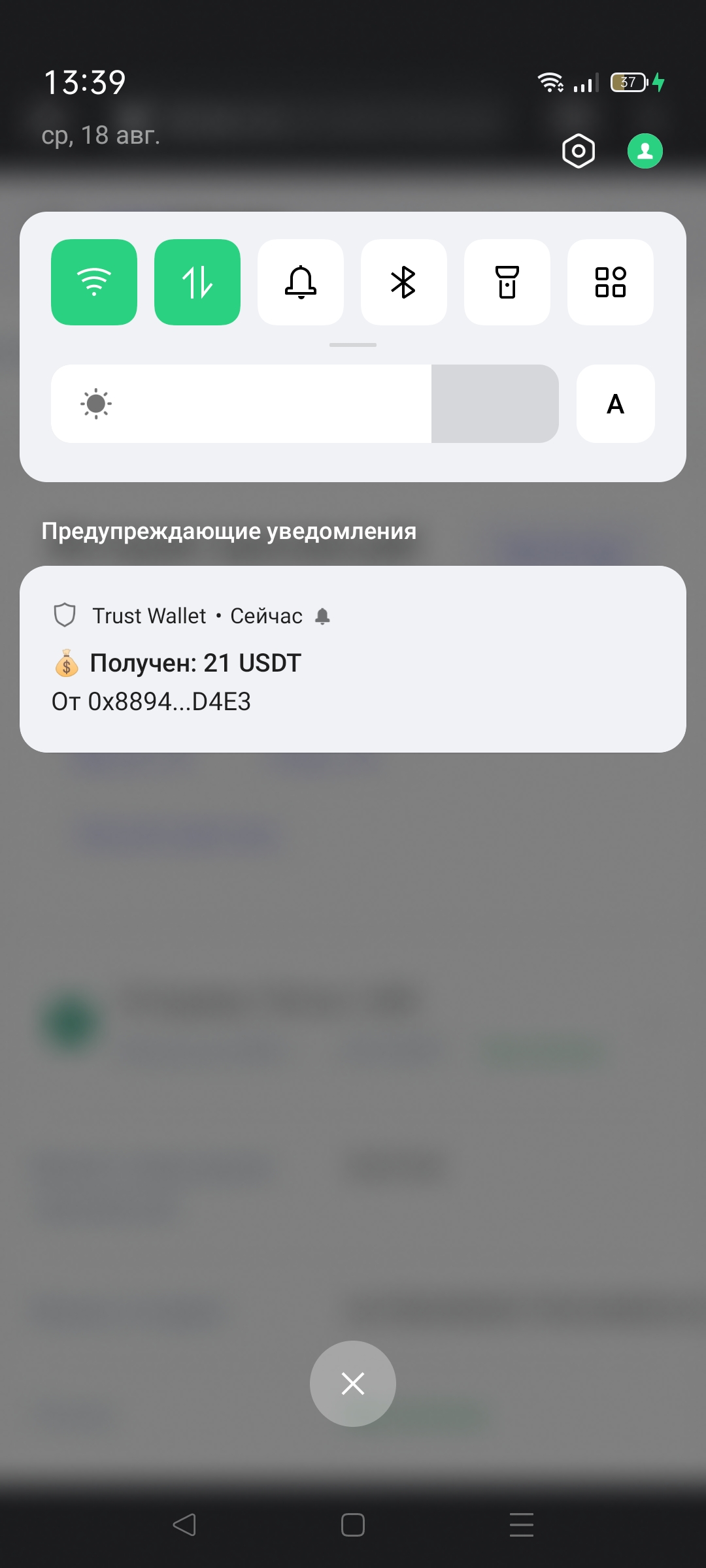This screenshot has width=706, height=1568.
Task: Toggle the sound bell tile
Action: [301, 282]
